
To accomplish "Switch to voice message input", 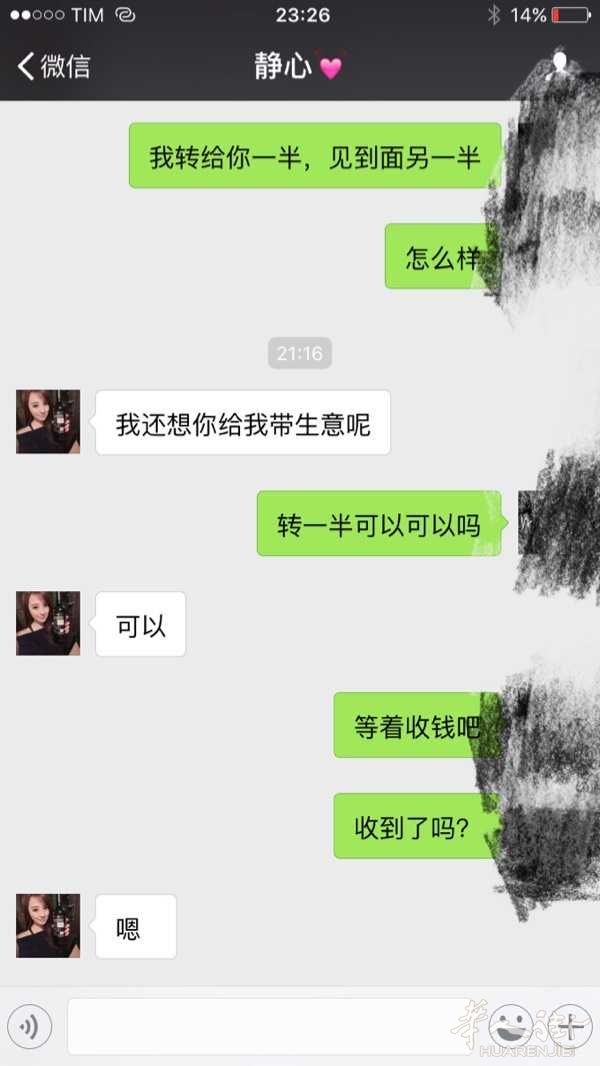I will 30,1025.
